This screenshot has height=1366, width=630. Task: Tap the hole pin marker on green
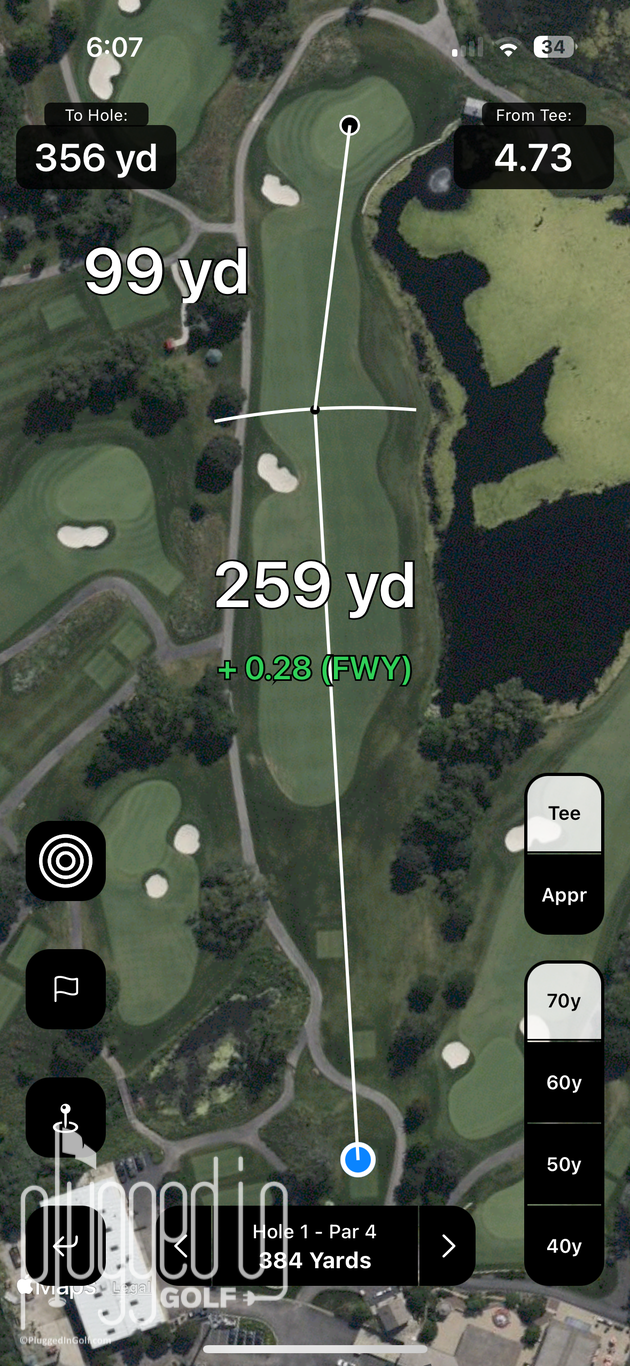(x=349, y=125)
